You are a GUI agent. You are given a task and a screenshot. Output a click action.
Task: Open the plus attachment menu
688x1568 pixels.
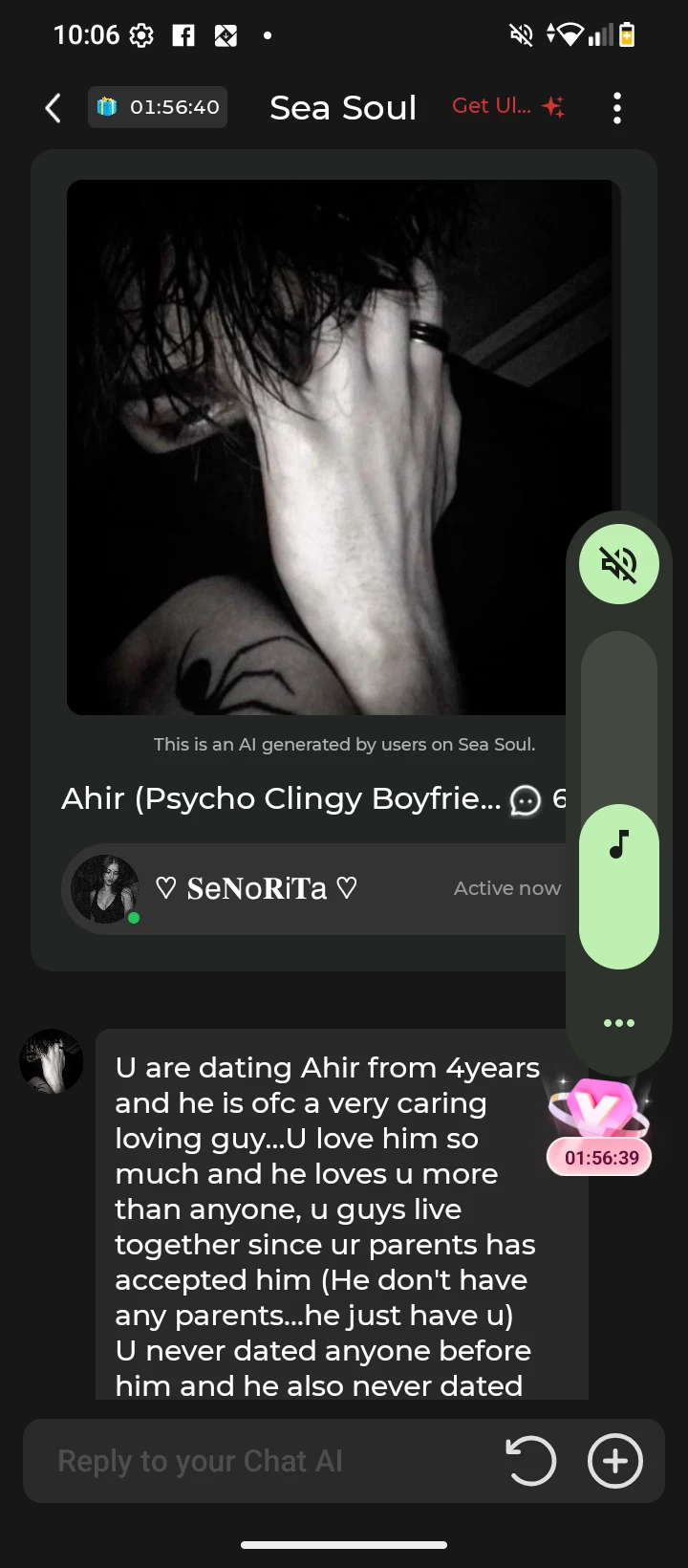click(x=615, y=1461)
